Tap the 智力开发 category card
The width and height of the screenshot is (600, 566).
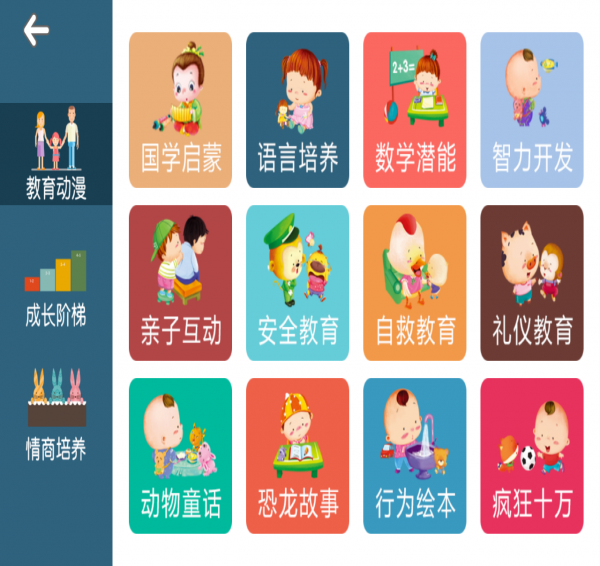pos(532,110)
